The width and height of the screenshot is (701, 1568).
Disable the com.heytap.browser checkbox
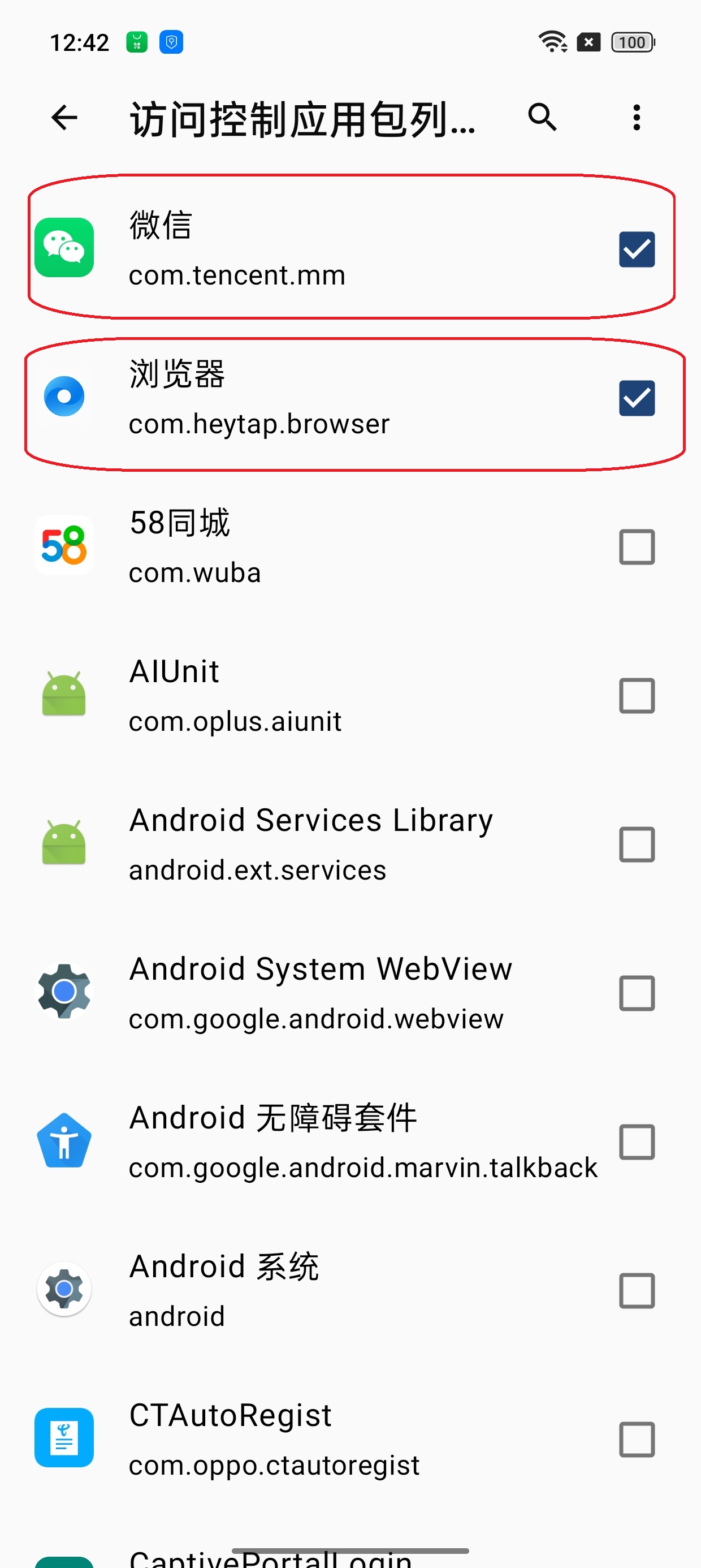coord(637,397)
